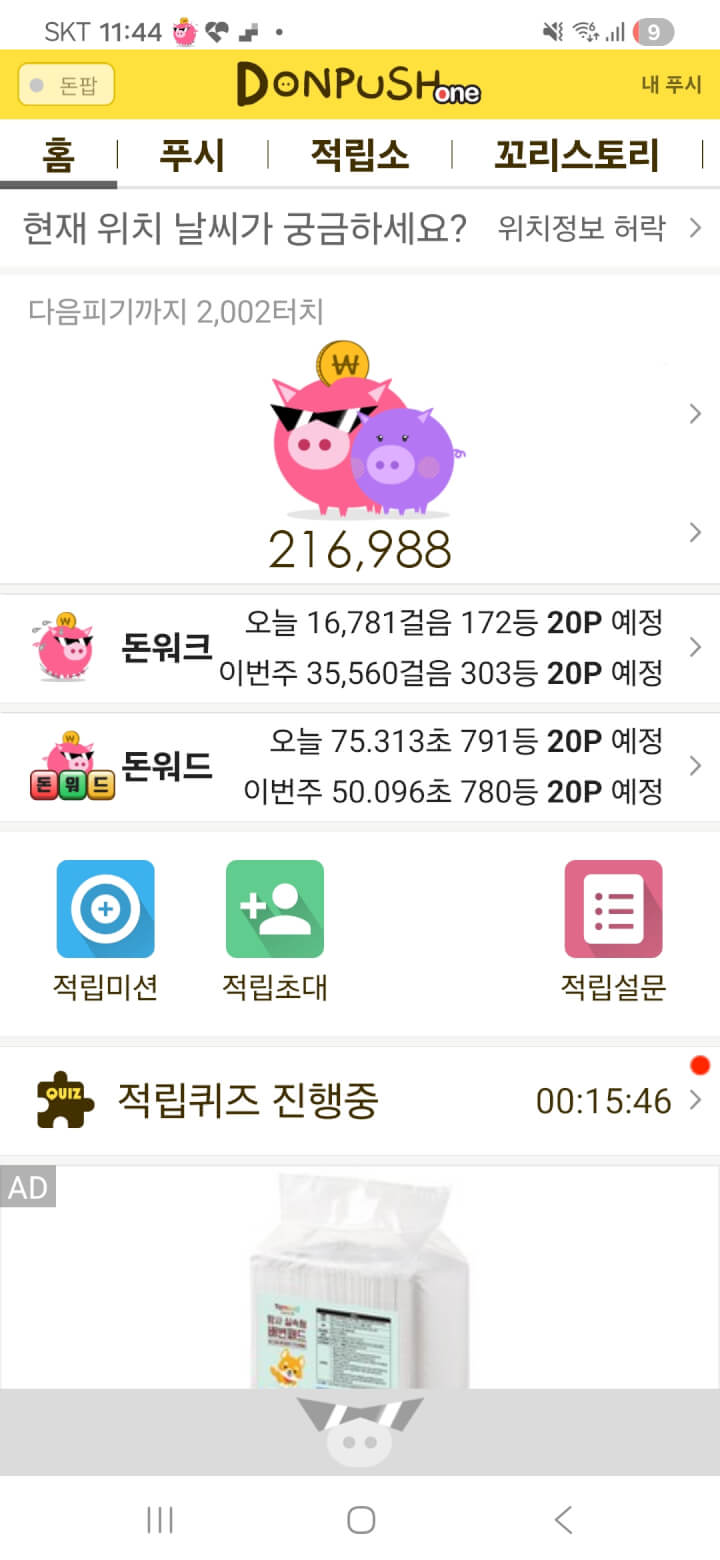720x1560 pixels.
Task: Go back using the system back button
Action: (x=563, y=1520)
